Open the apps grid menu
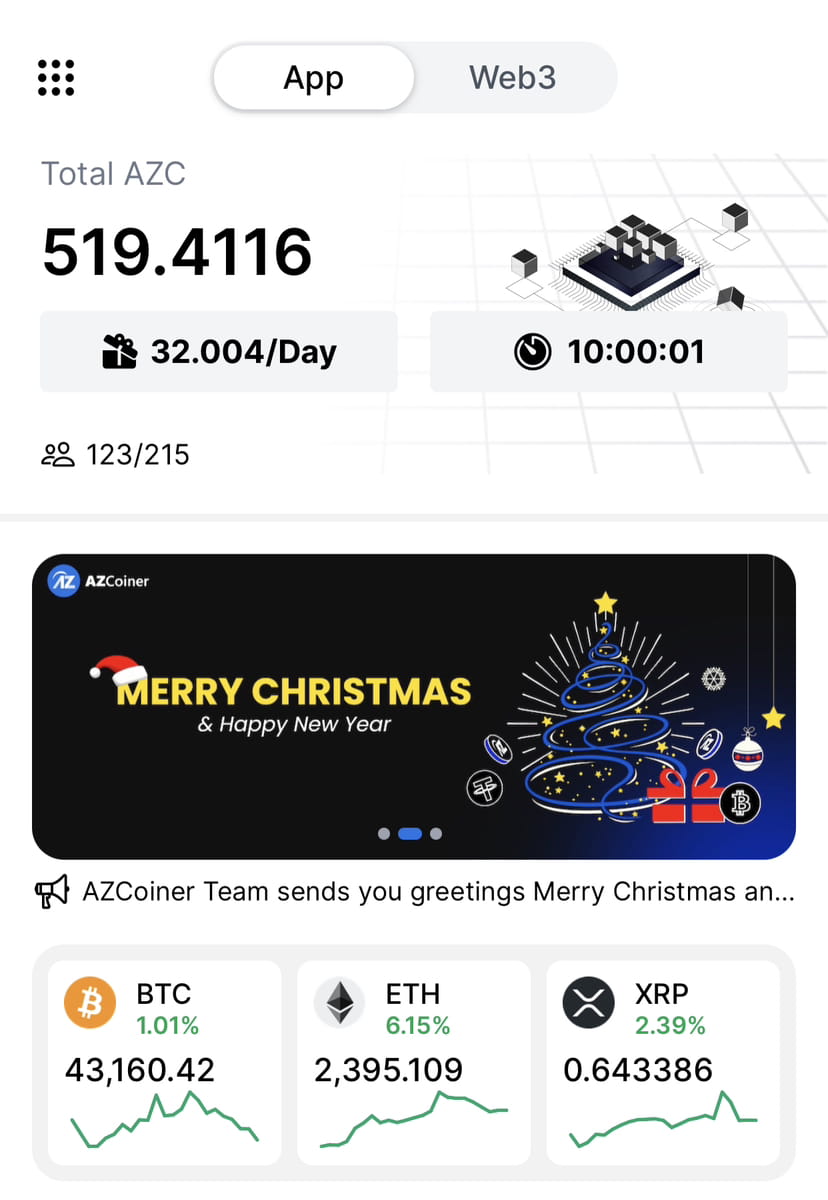The height and width of the screenshot is (1200, 828). (x=56, y=77)
